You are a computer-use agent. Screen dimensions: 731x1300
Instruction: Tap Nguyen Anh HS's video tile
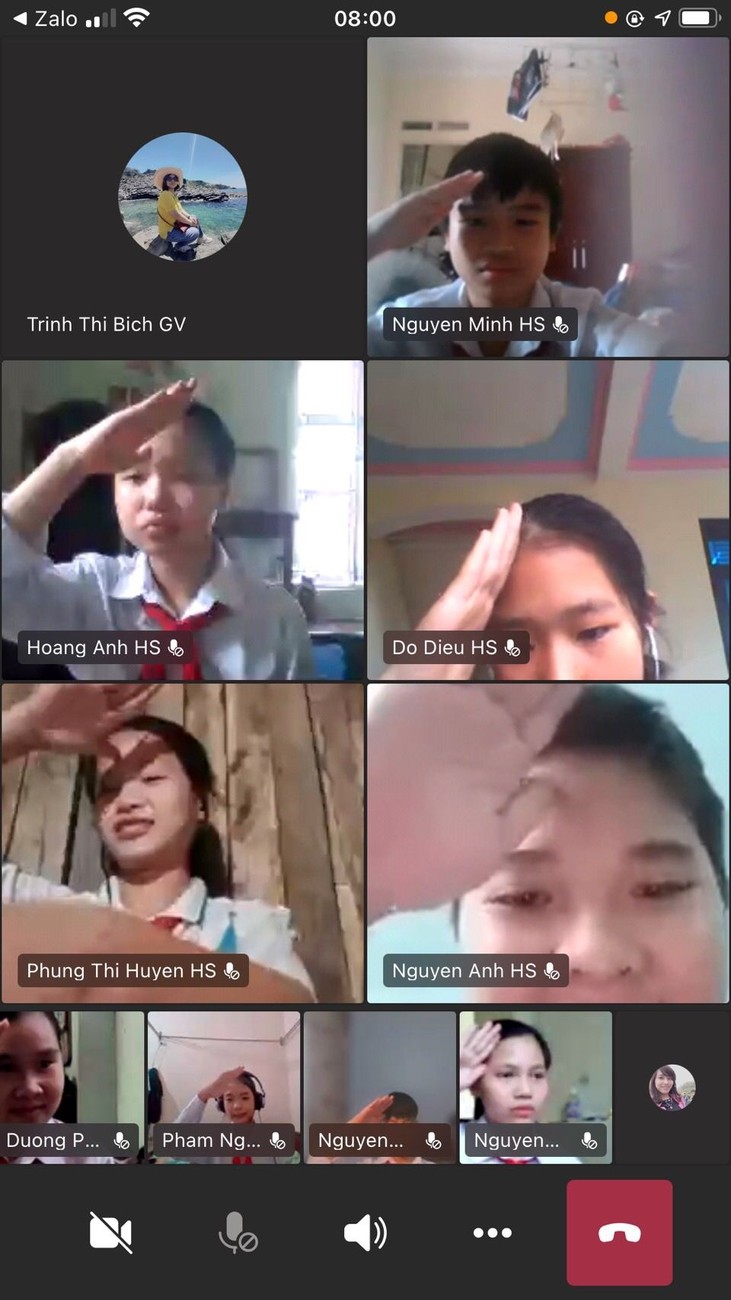click(x=548, y=843)
